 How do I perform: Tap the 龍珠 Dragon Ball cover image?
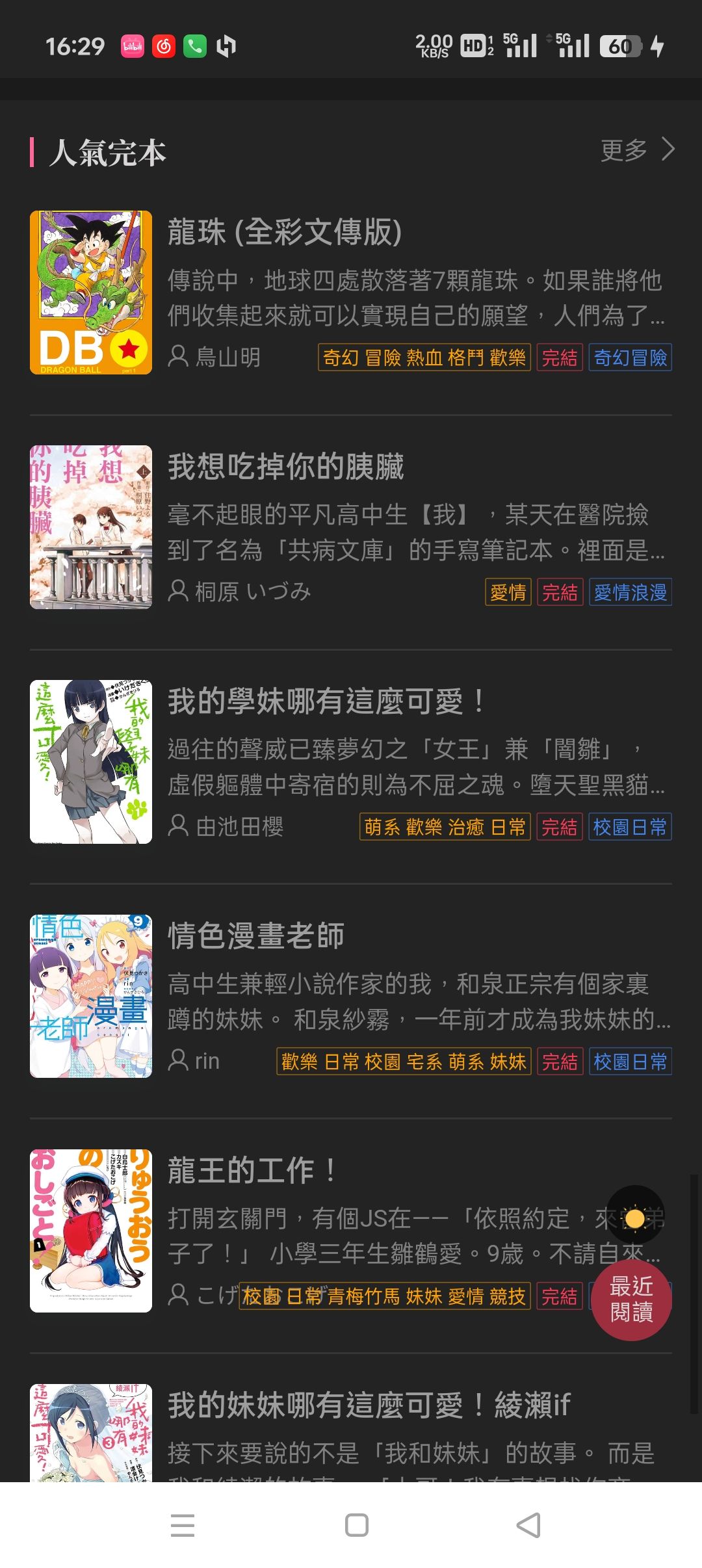tap(91, 293)
